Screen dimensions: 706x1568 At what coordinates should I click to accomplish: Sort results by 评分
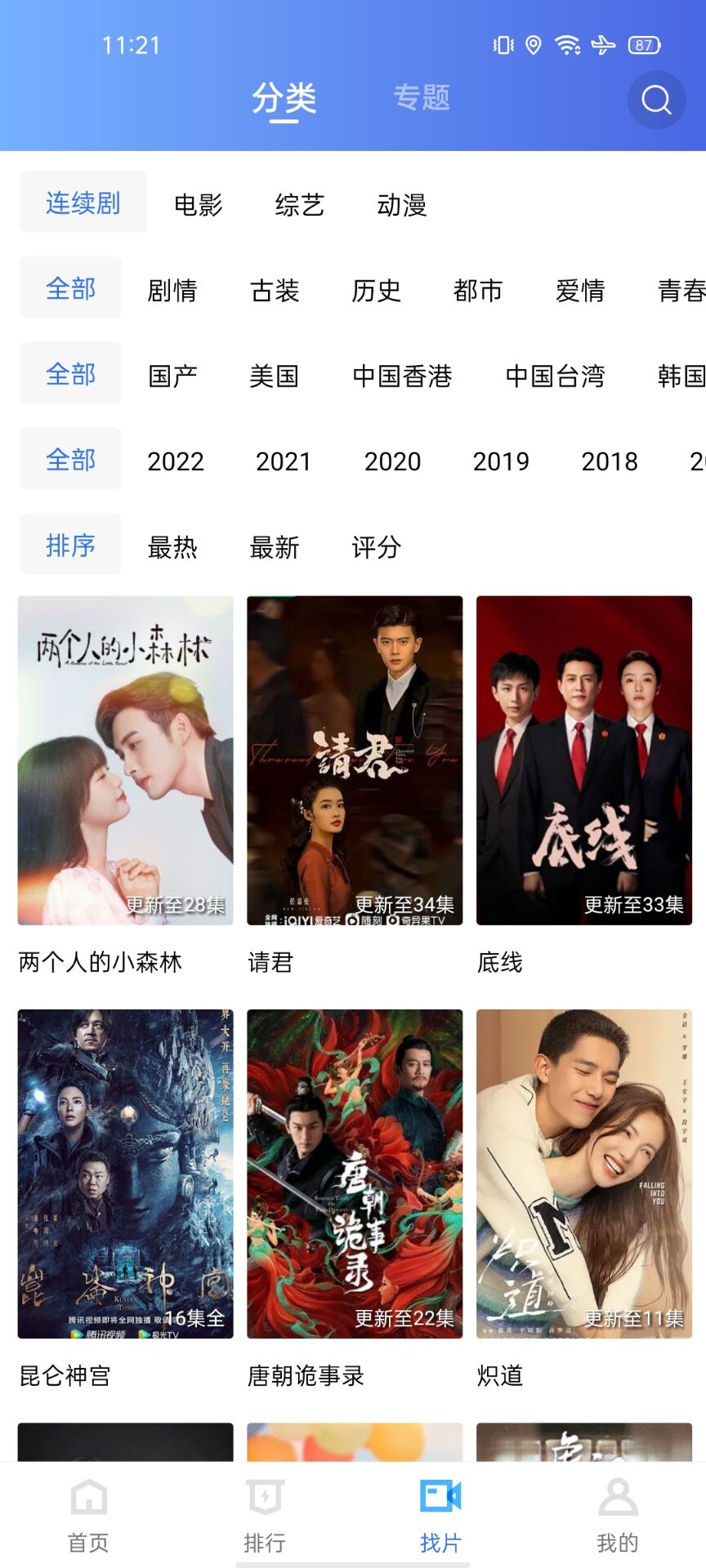click(376, 547)
